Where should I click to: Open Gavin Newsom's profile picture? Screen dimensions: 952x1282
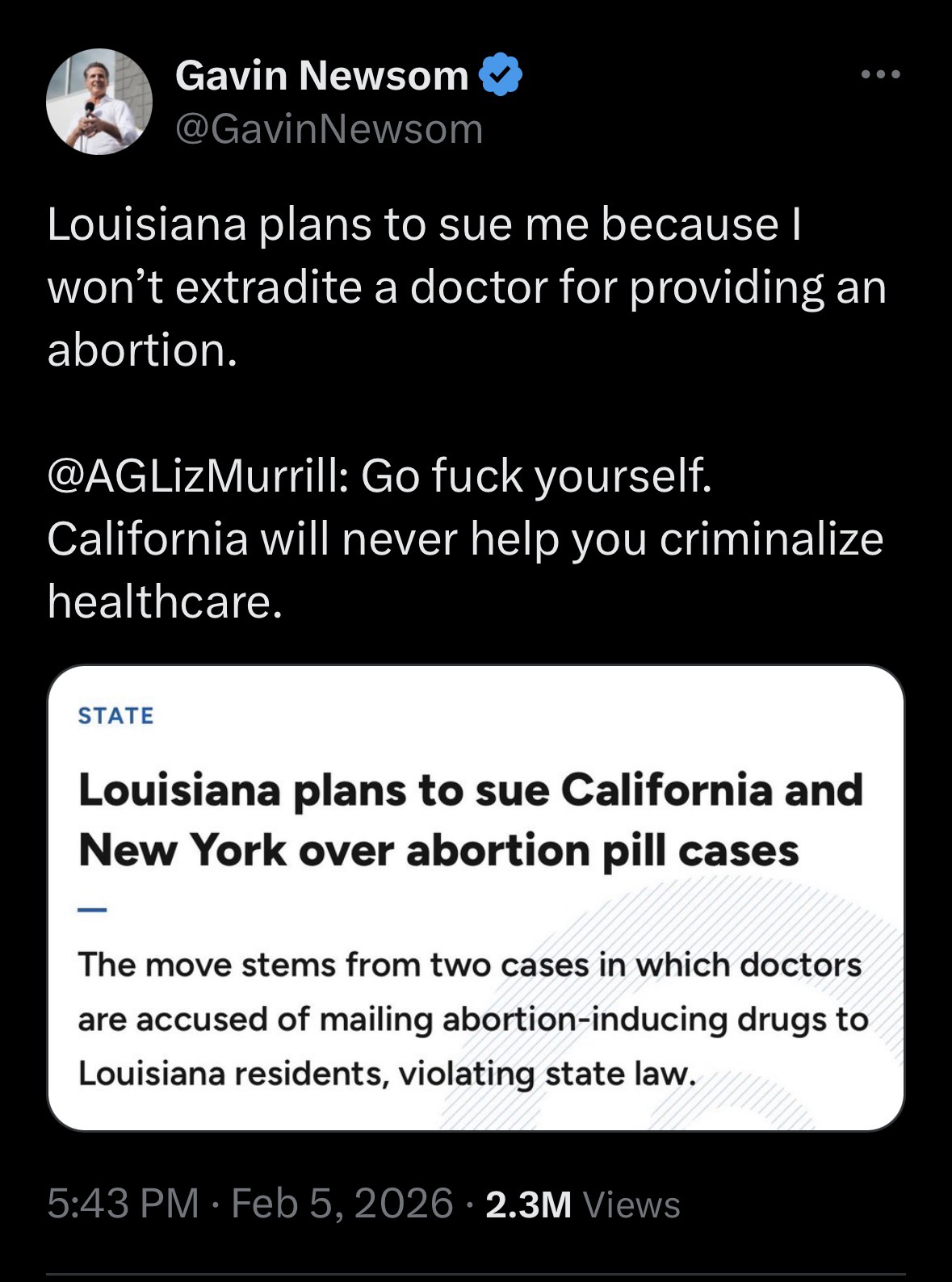click(x=99, y=102)
